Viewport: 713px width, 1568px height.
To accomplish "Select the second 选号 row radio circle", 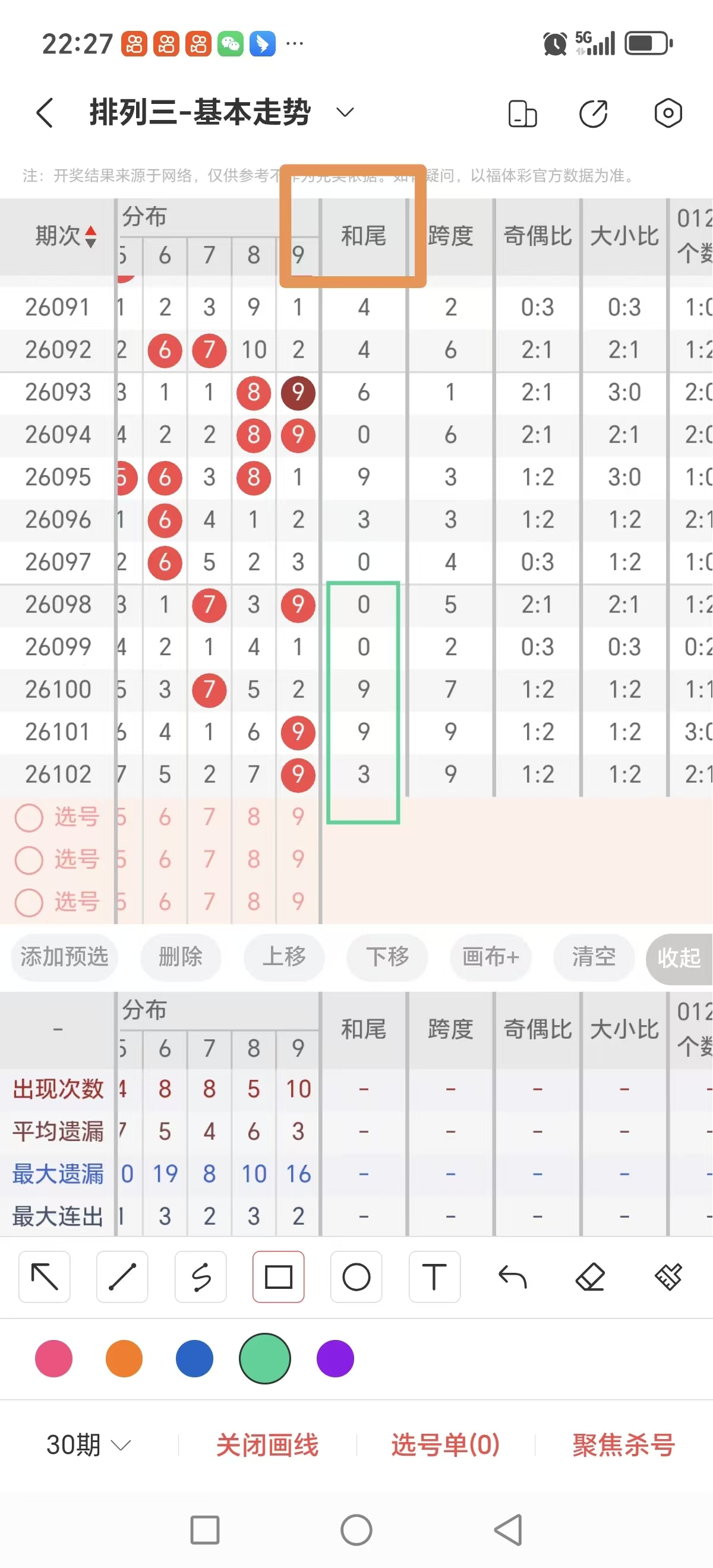I will [x=29, y=860].
